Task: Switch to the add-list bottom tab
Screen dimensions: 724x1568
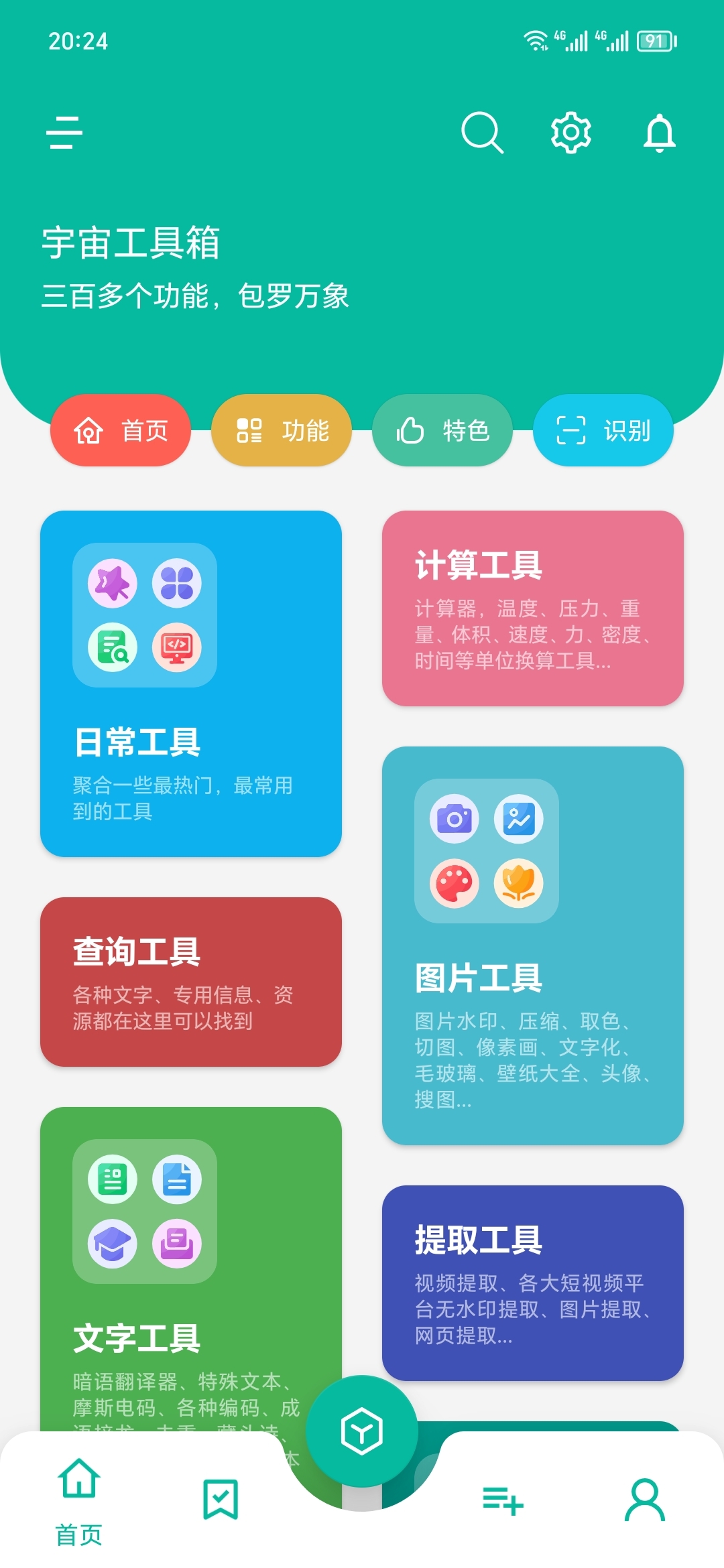Action: (x=503, y=1500)
